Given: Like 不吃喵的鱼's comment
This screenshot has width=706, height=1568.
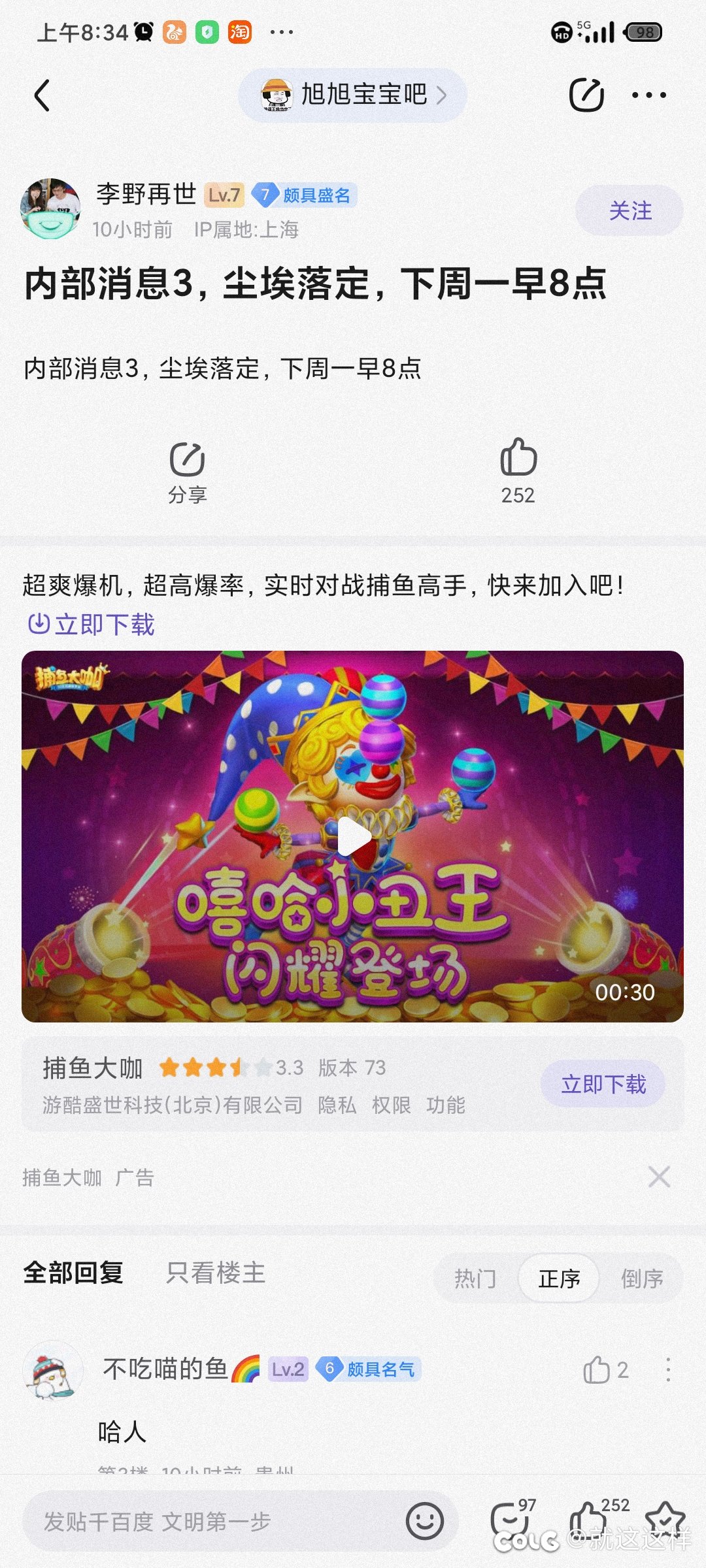Looking at the screenshot, I should click(x=605, y=1369).
